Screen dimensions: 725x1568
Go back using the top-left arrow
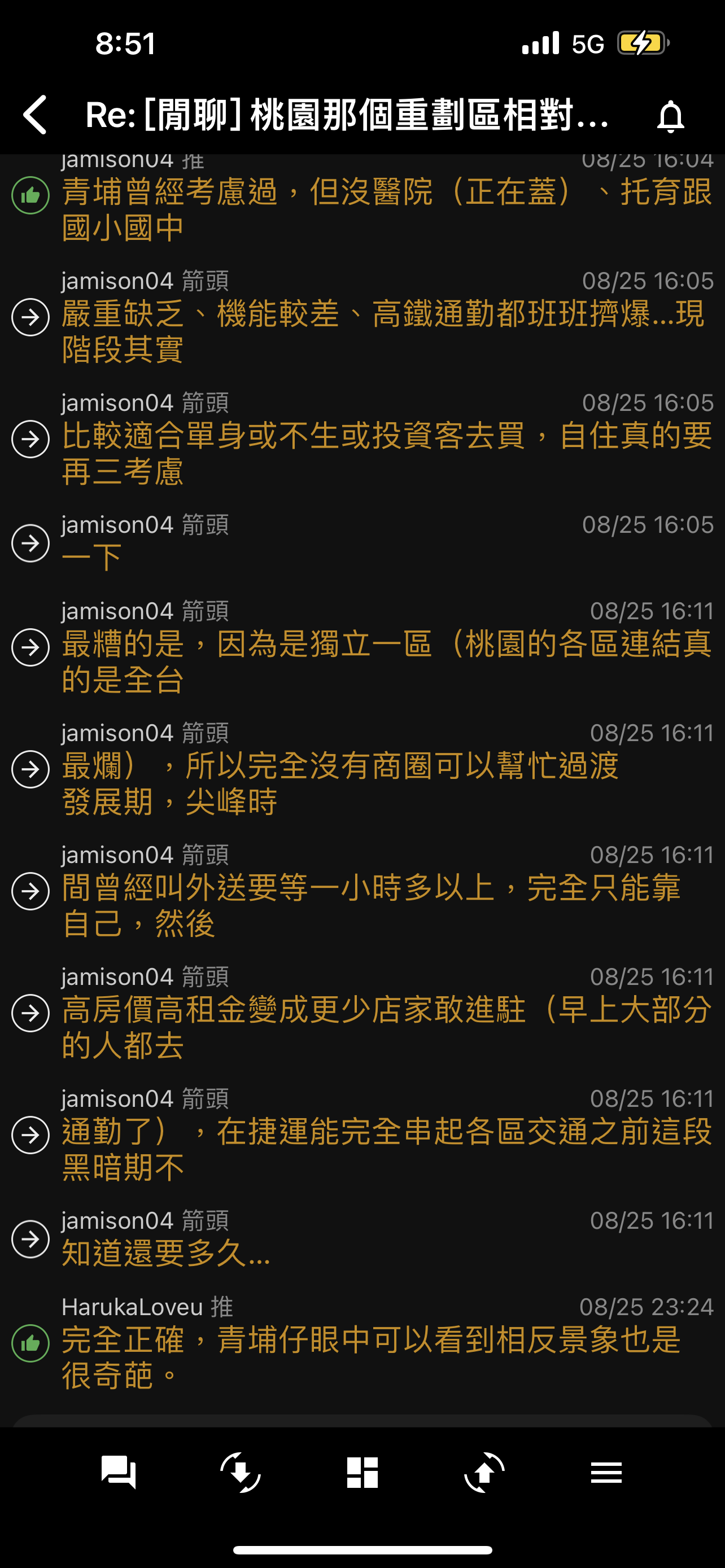[34, 115]
